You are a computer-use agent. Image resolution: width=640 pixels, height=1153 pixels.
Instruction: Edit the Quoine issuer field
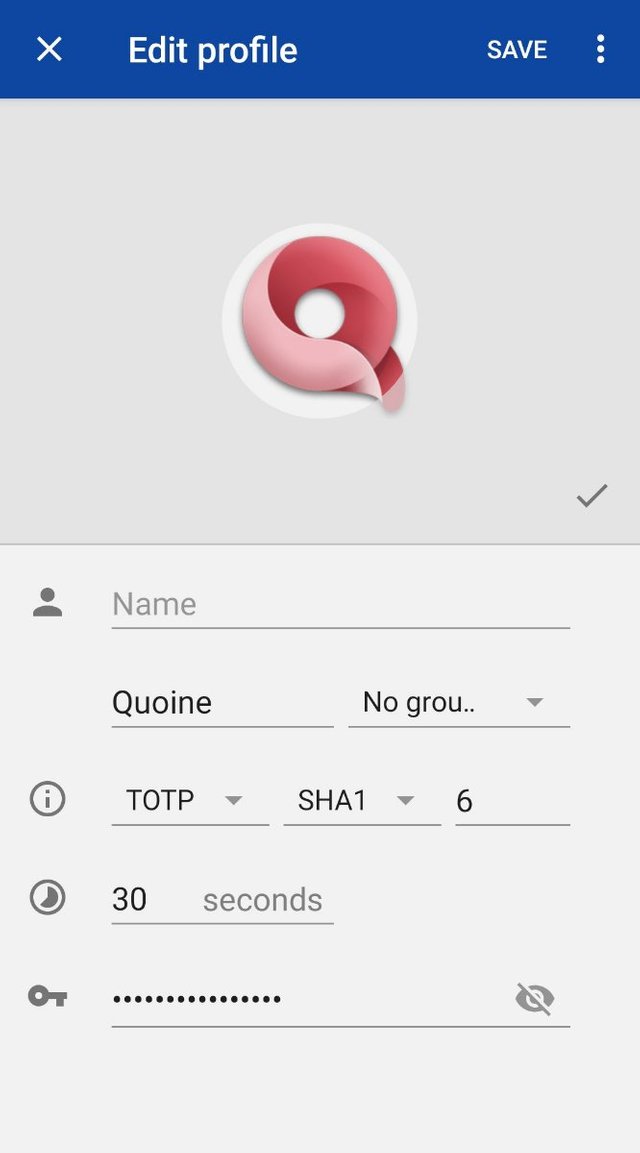(x=222, y=702)
